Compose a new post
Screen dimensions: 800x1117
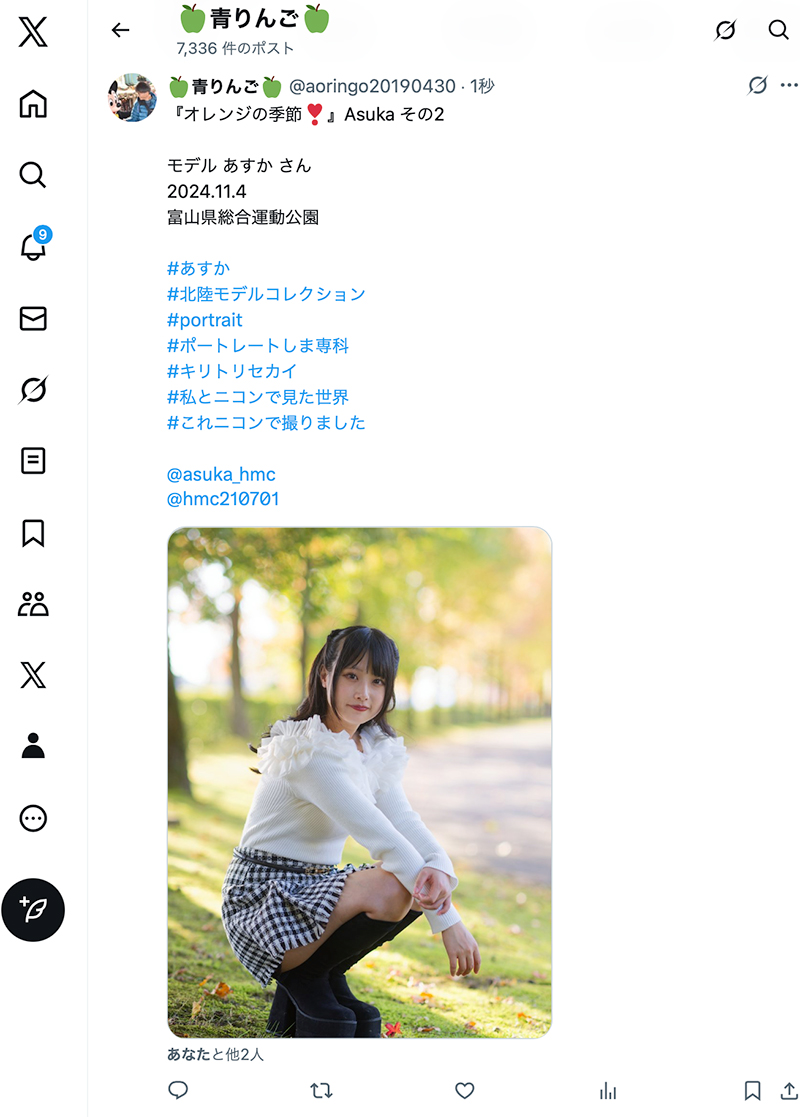(33, 909)
